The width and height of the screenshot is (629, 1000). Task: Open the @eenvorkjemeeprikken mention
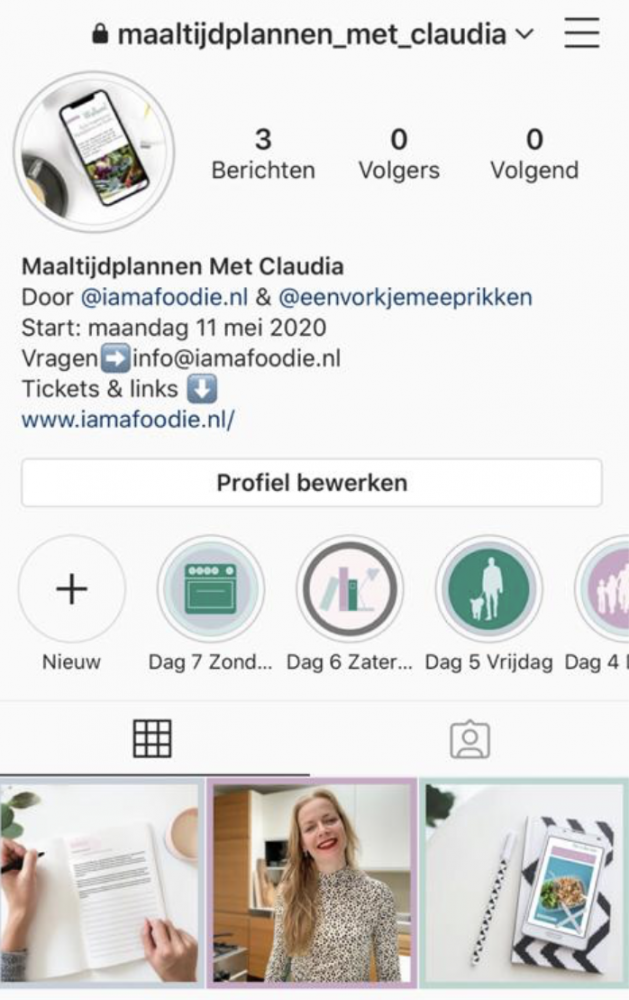(405, 297)
